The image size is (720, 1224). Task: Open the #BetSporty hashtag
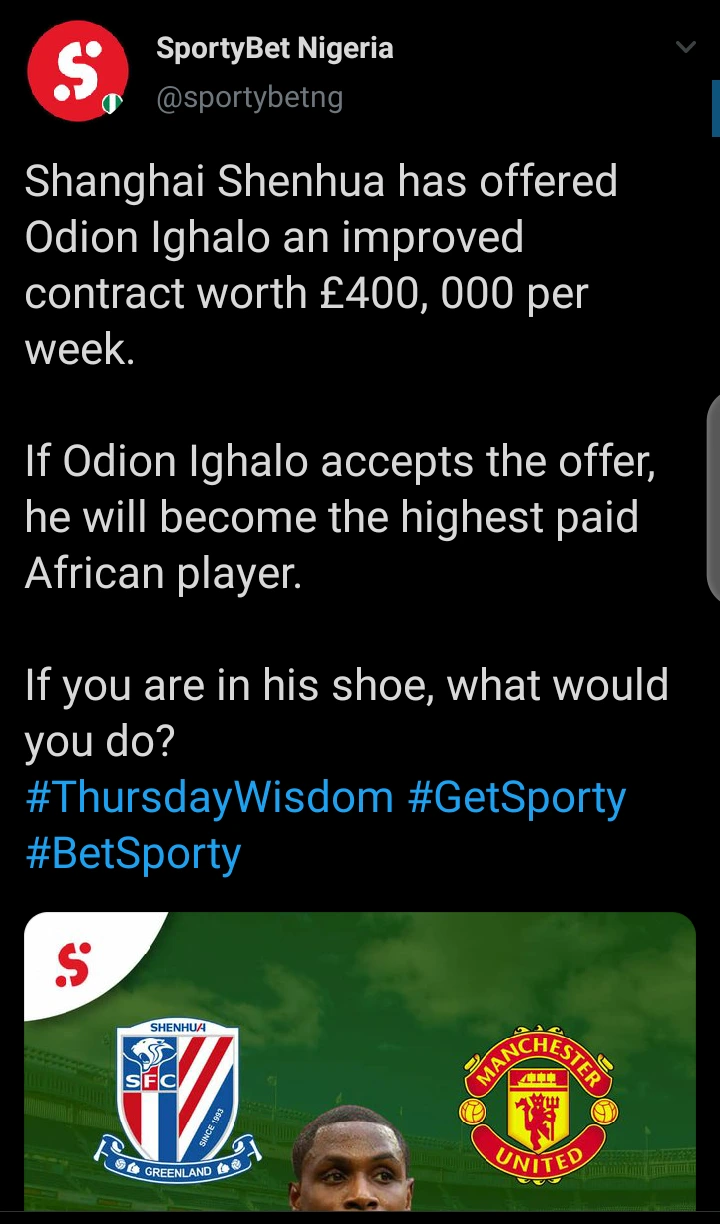pyautogui.click(x=133, y=854)
